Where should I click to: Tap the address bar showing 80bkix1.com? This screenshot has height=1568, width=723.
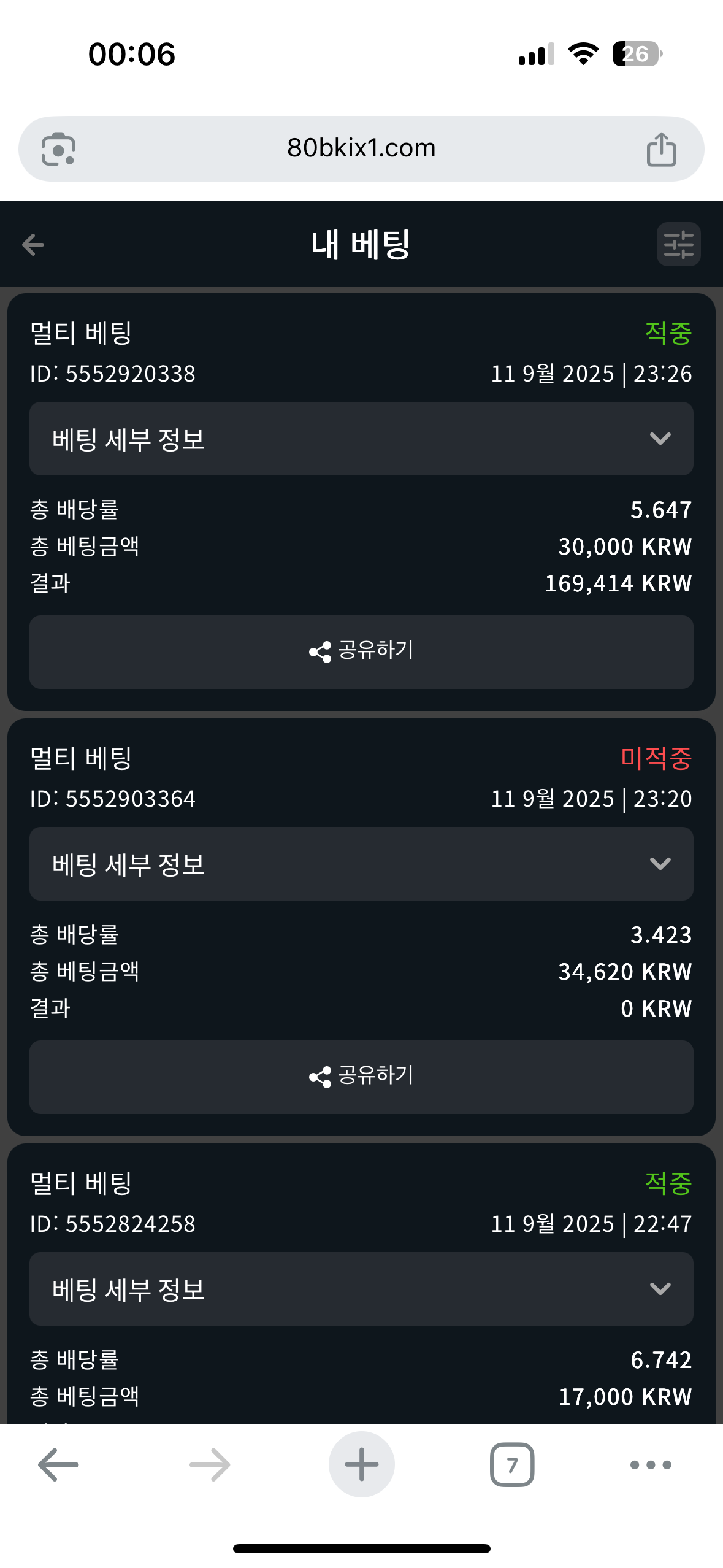pyautogui.click(x=361, y=148)
